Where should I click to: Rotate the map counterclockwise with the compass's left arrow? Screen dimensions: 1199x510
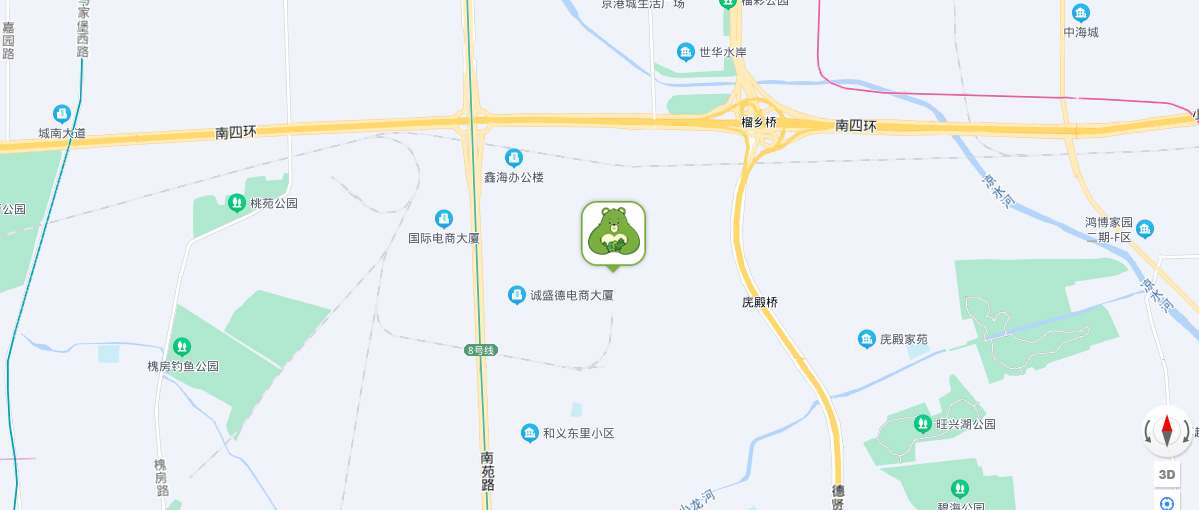[x=1150, y=432]
